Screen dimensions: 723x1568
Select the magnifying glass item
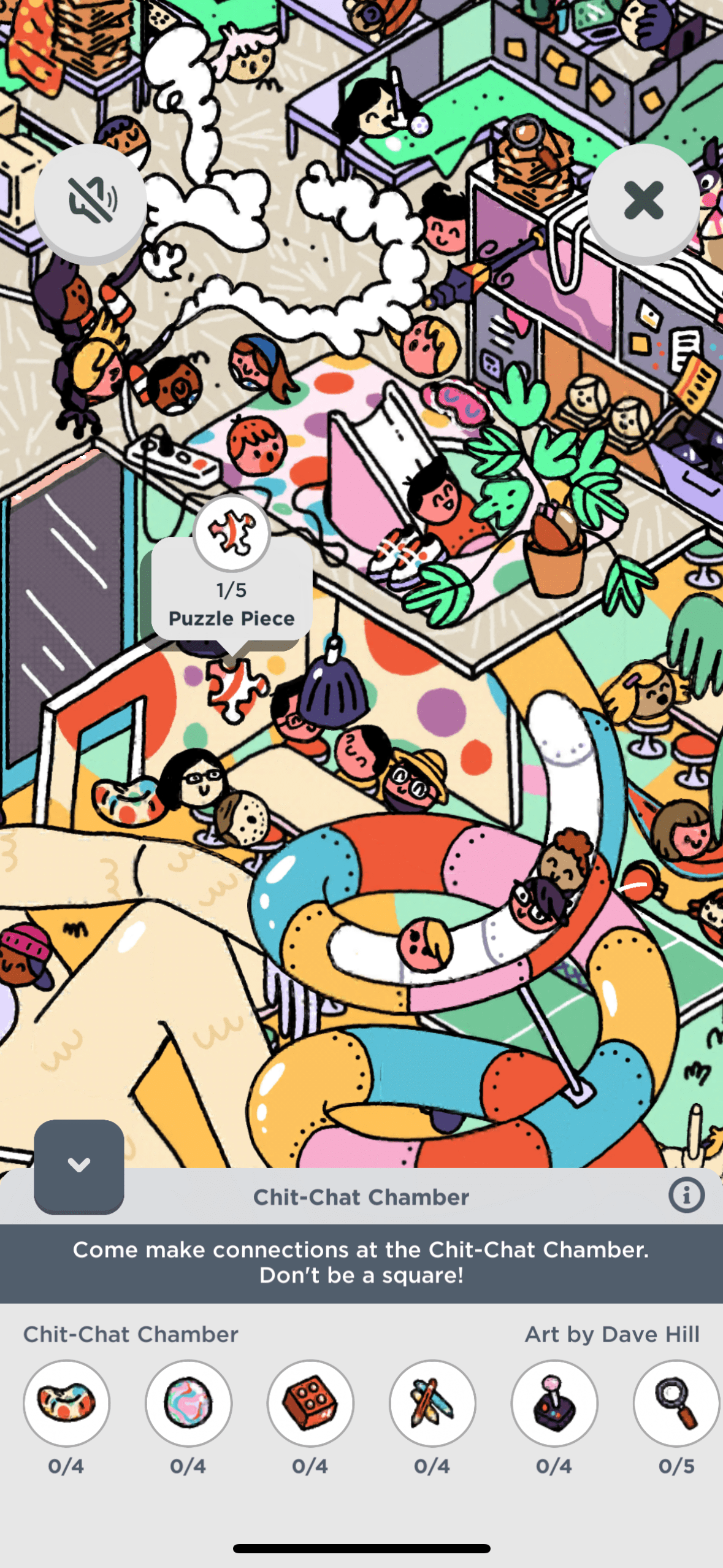(x=676, y=1403)
